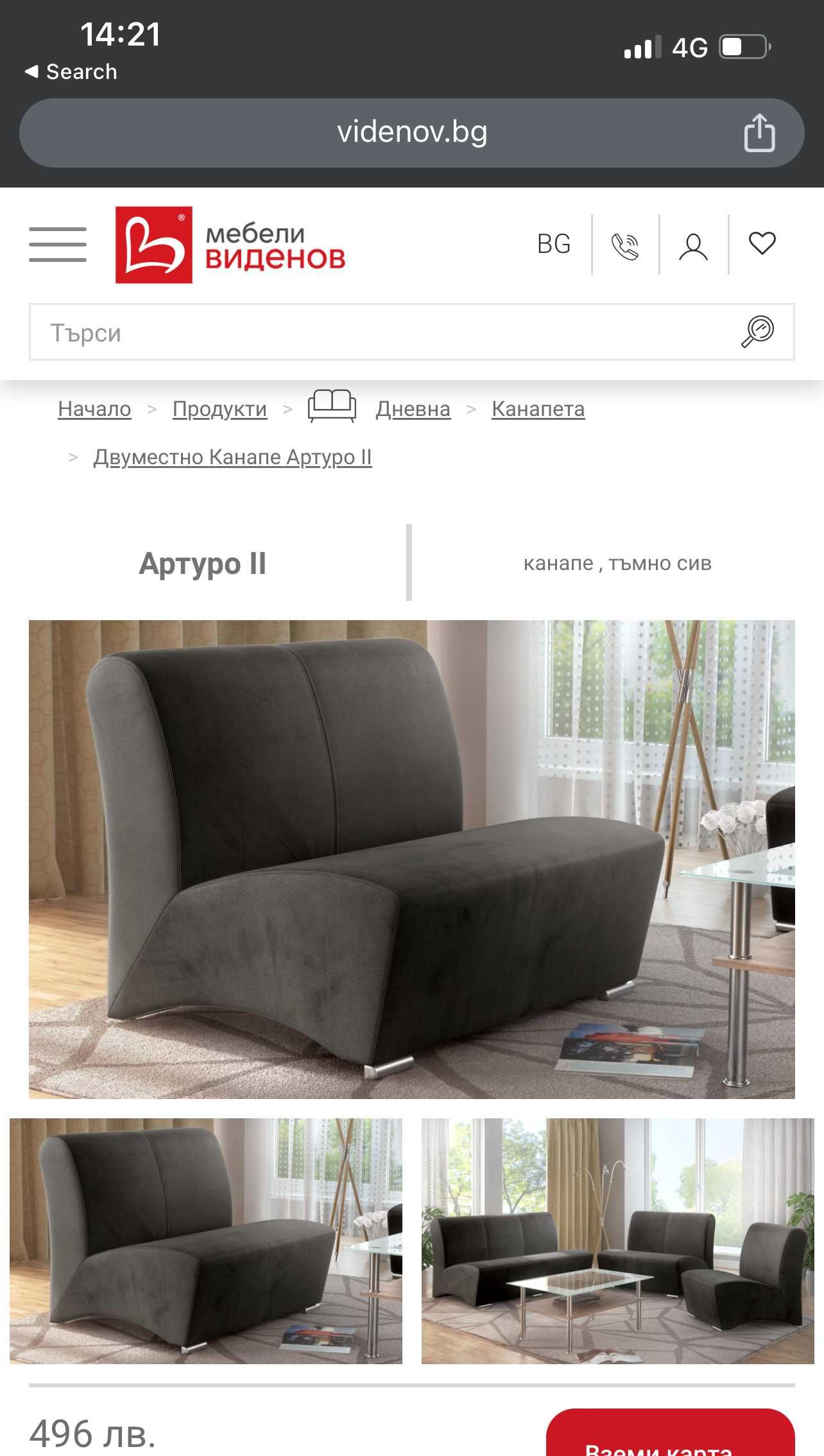Screen dimensions: 824x1456
Task: Go to Начало breadcrumb link
Action: 94,409
